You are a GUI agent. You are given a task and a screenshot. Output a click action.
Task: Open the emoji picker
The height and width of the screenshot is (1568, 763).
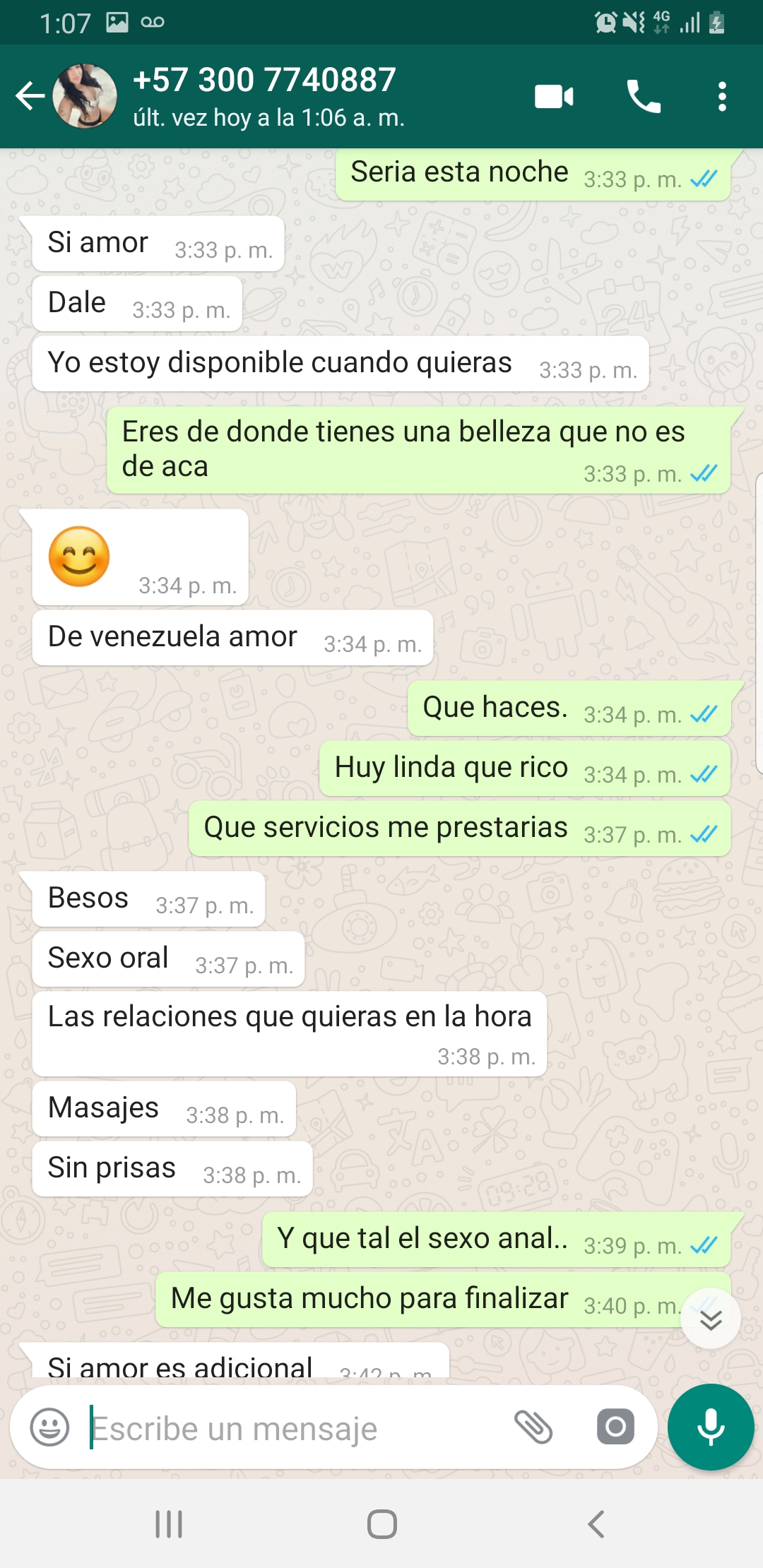pos(50,1427)
